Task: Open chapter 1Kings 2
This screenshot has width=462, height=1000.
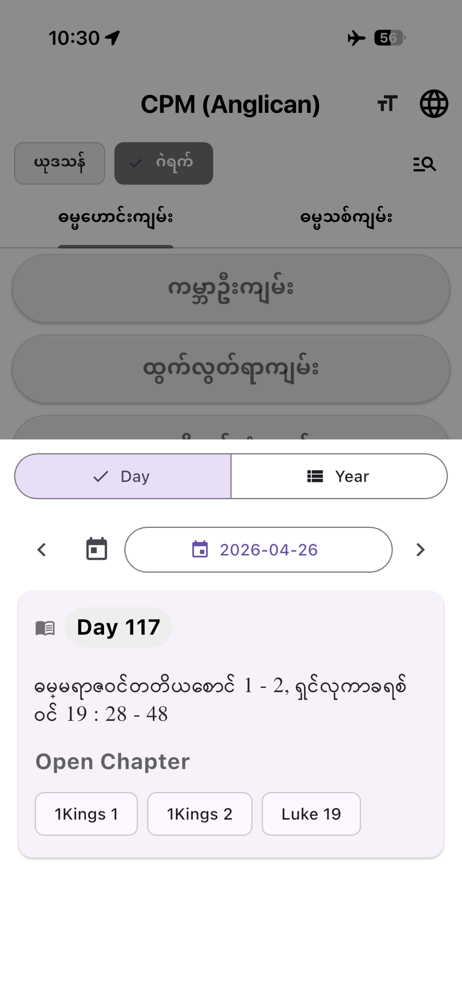Action: coord(200,814)
